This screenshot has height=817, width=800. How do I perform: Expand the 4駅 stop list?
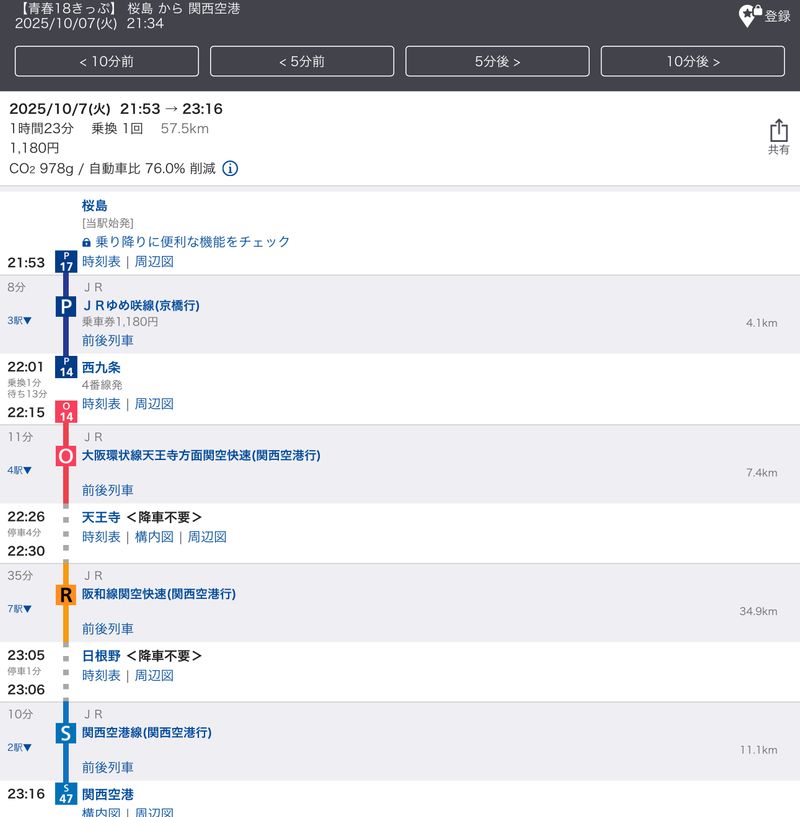click(19, 470)
